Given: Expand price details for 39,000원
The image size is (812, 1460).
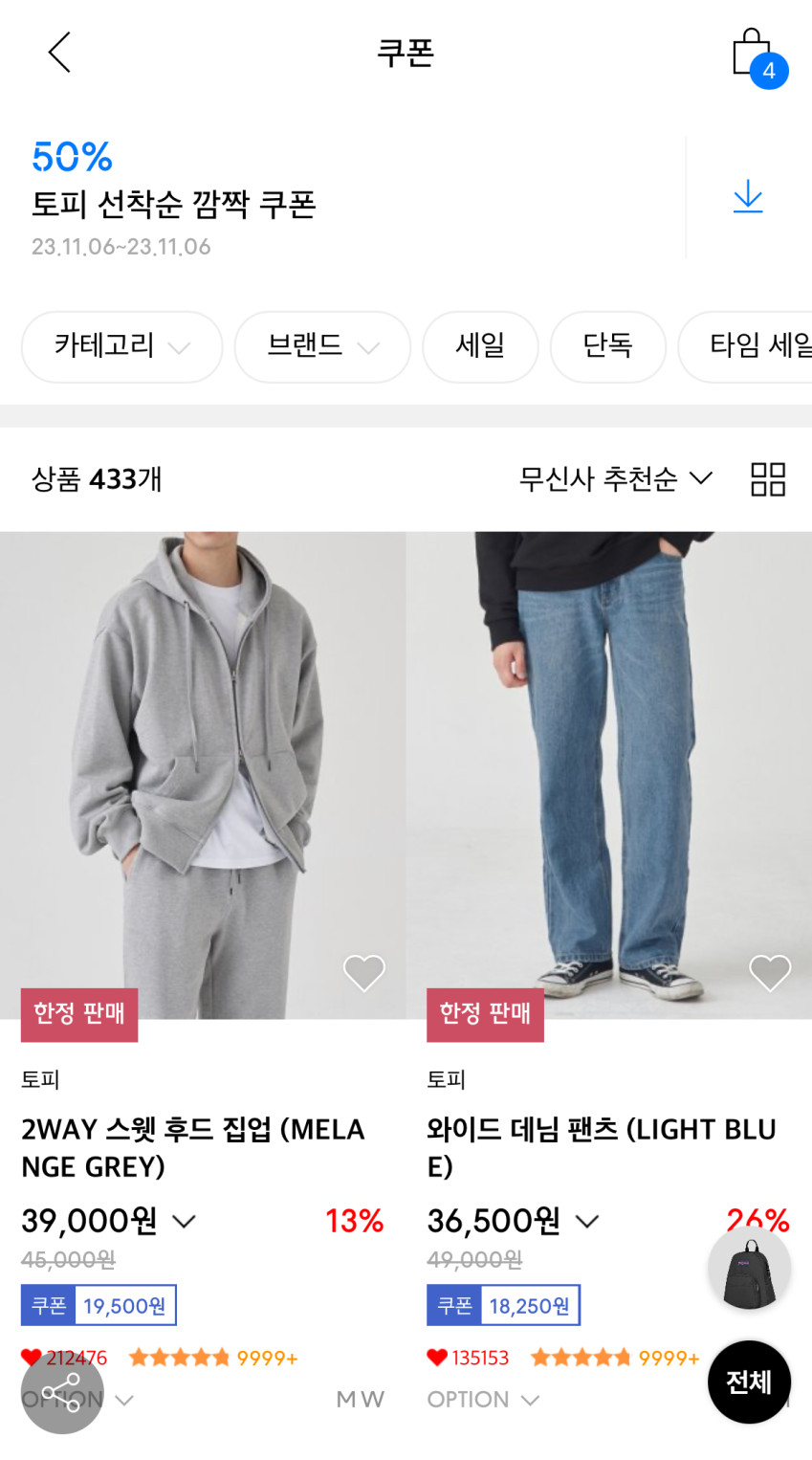Looking at the screenshot, I should click(184, 1222).
